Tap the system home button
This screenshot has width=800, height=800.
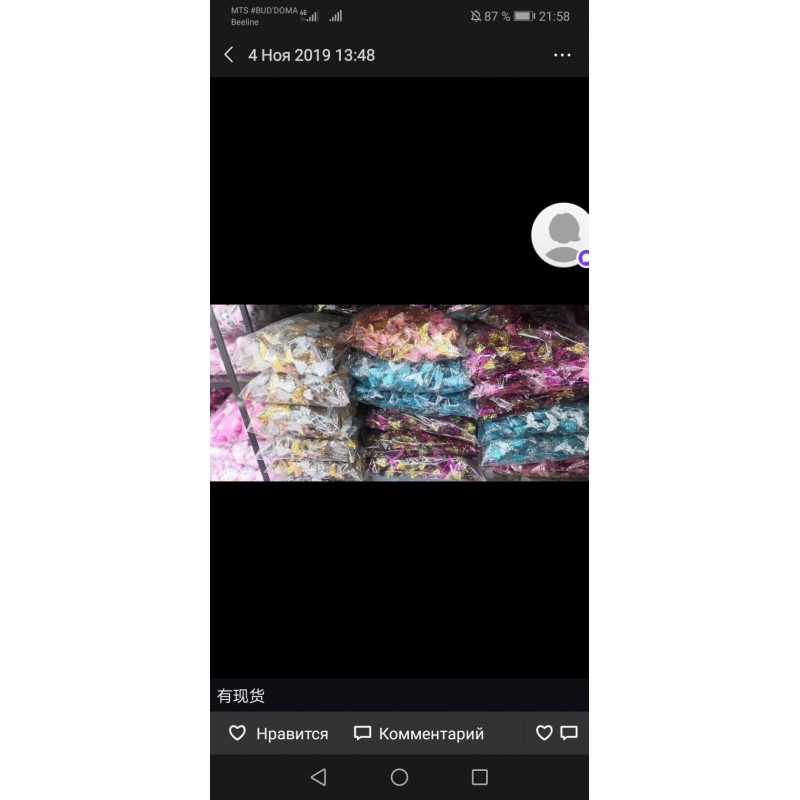399,777
